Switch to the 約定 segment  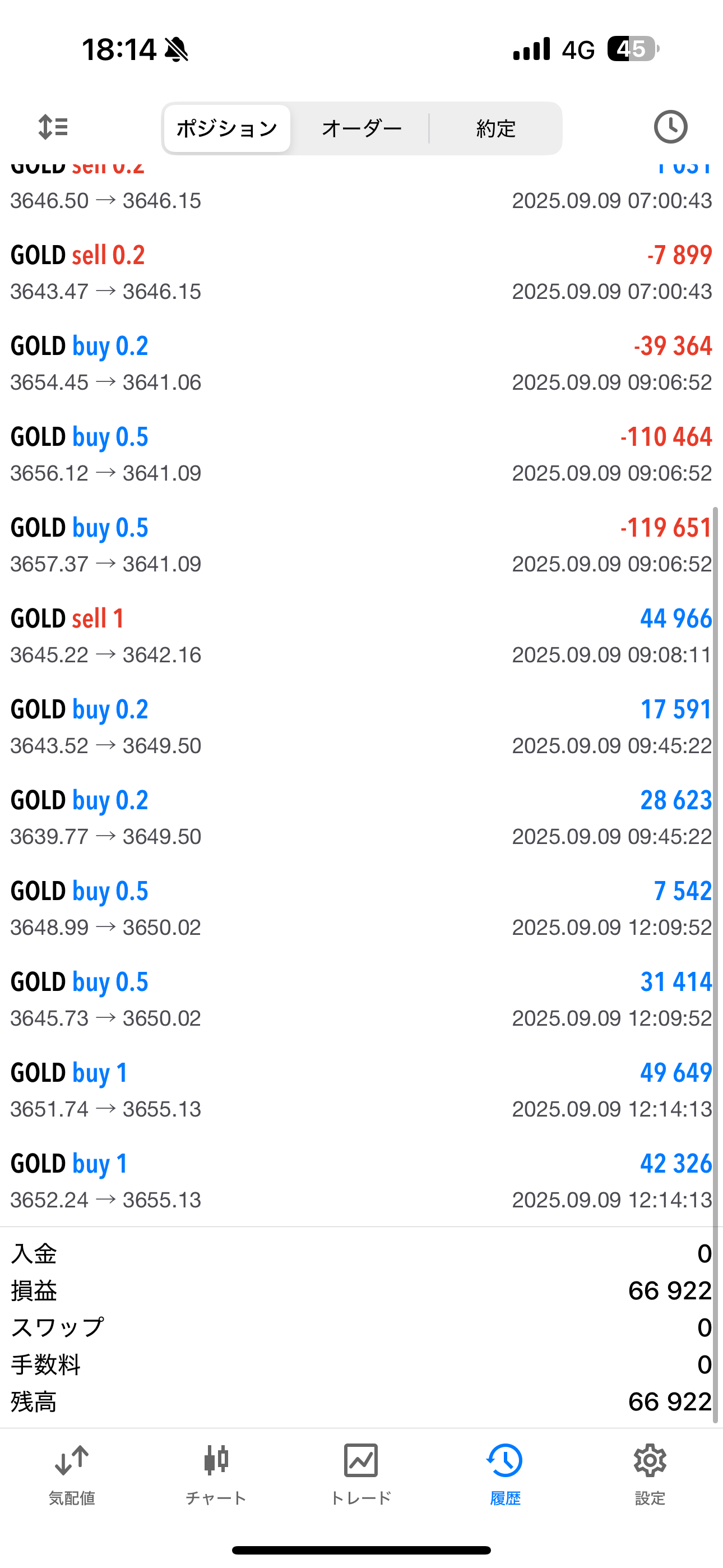point(495,128)
